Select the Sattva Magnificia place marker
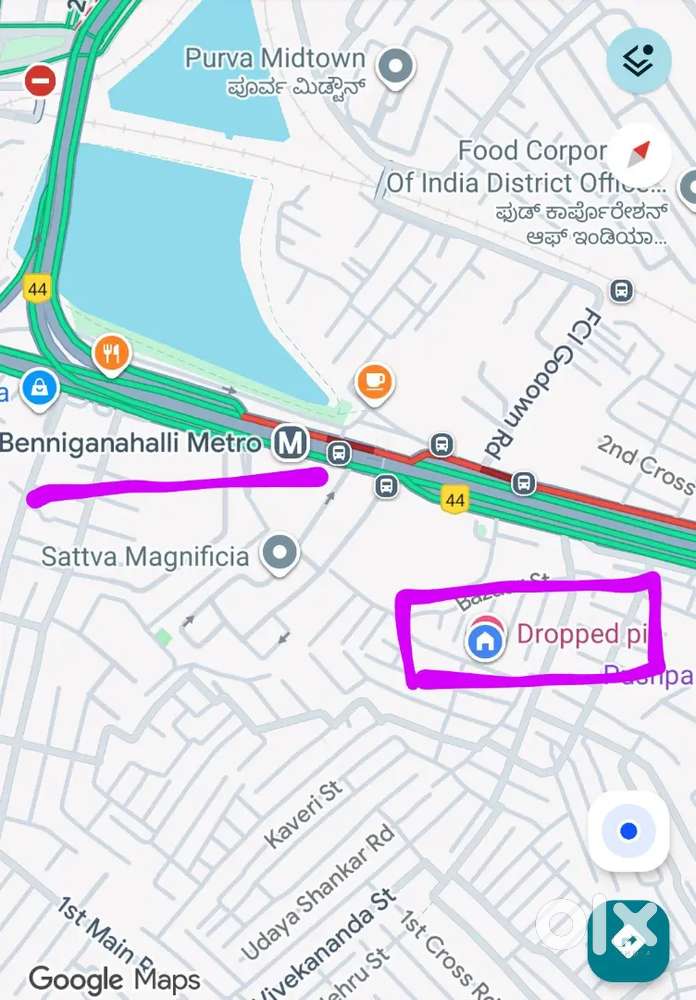 coord(280,553)
